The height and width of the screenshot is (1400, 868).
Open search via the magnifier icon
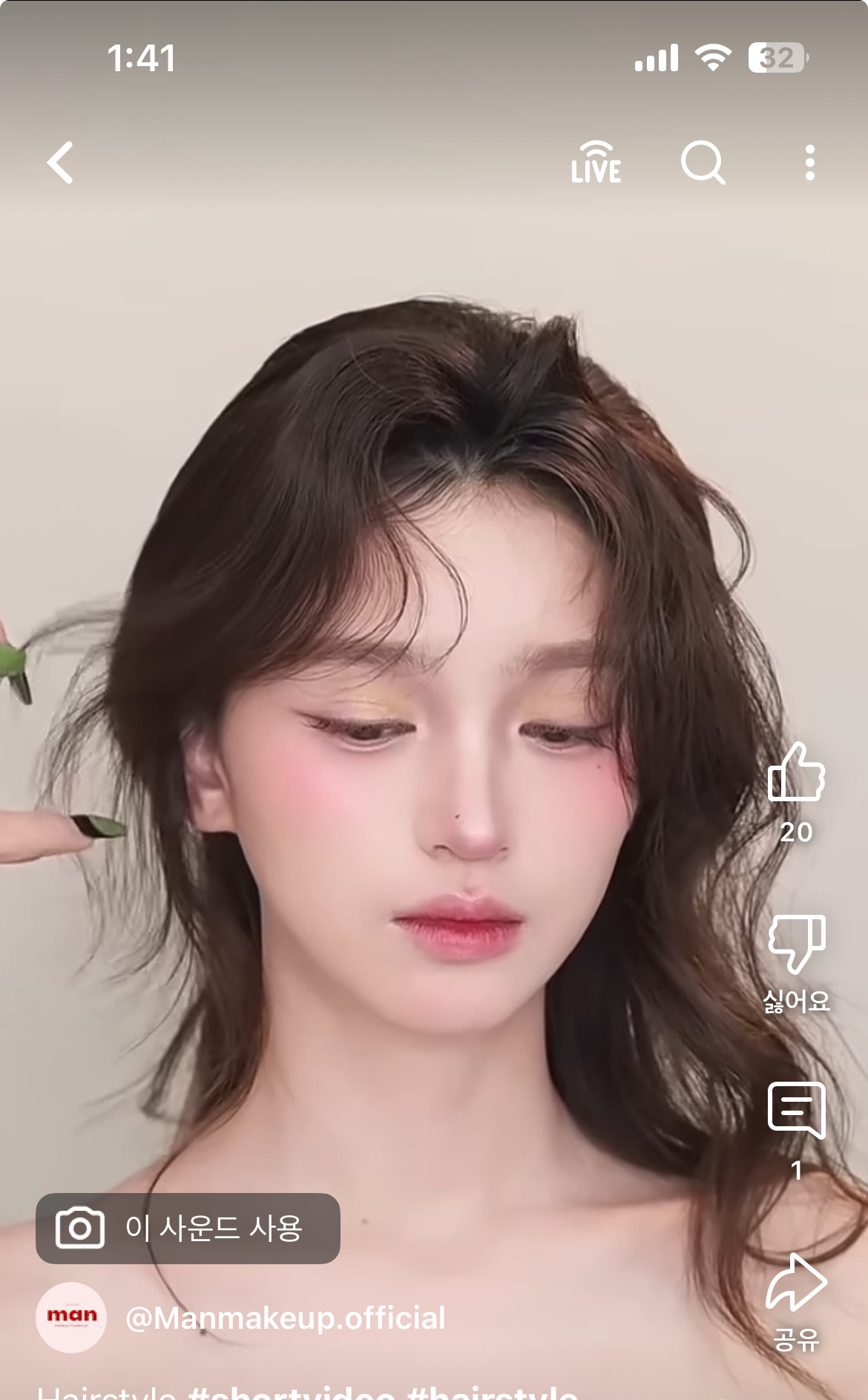click(703, 162)
